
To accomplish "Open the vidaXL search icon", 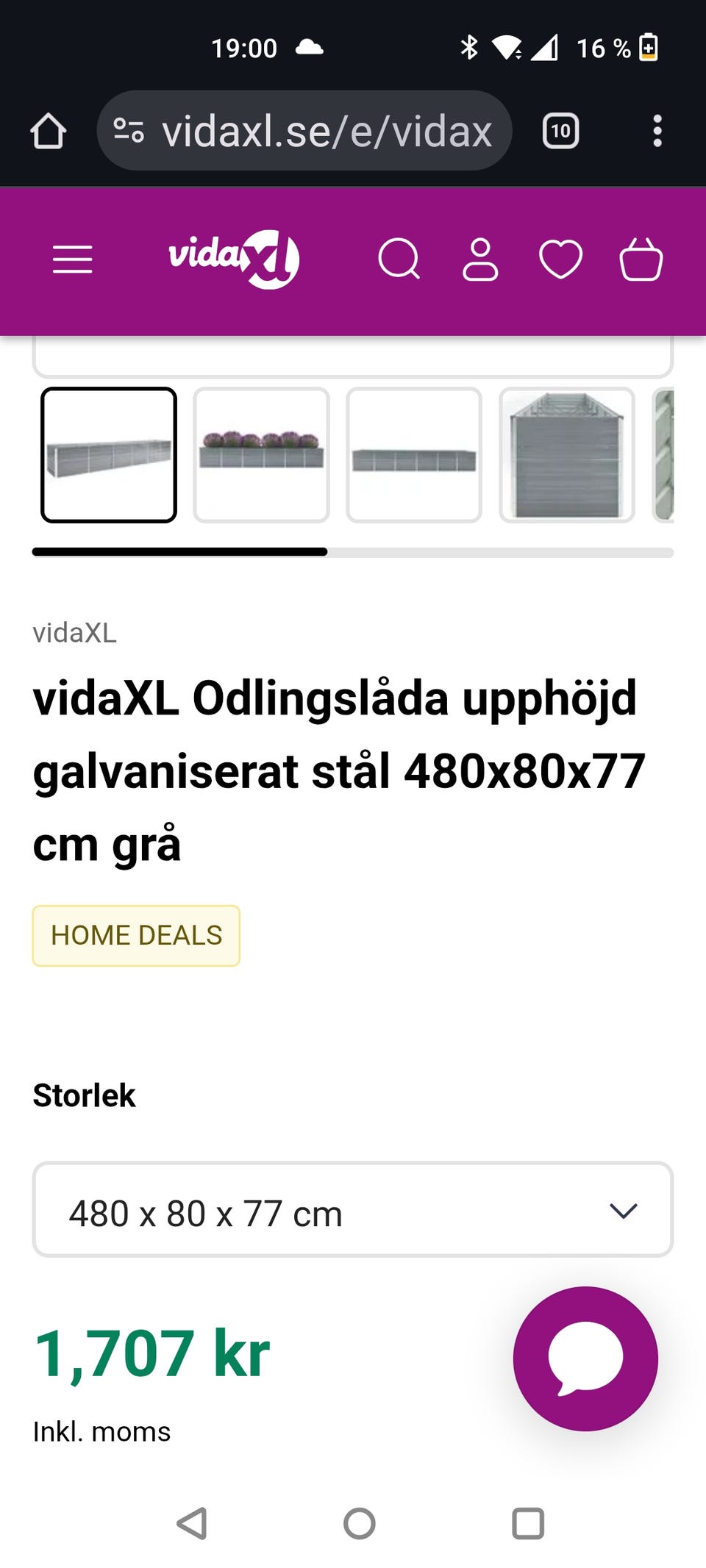I will point(399,259).
